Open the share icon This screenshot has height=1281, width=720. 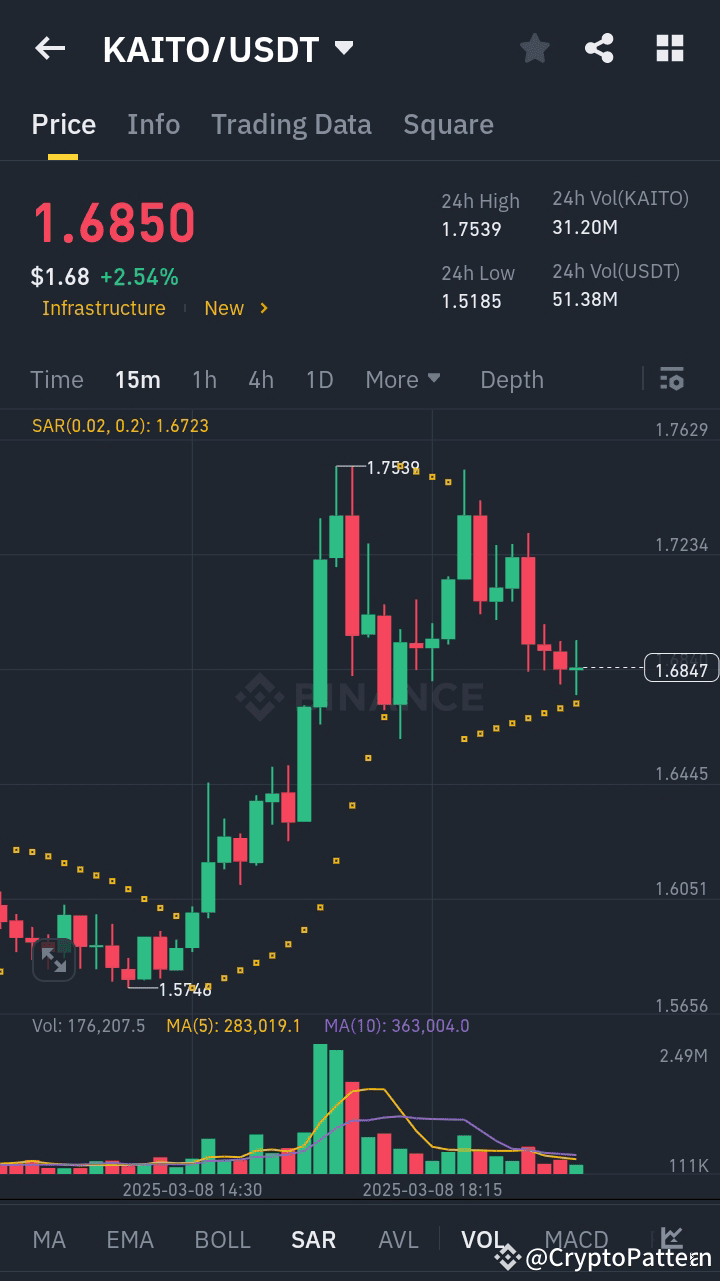(599, 48)
